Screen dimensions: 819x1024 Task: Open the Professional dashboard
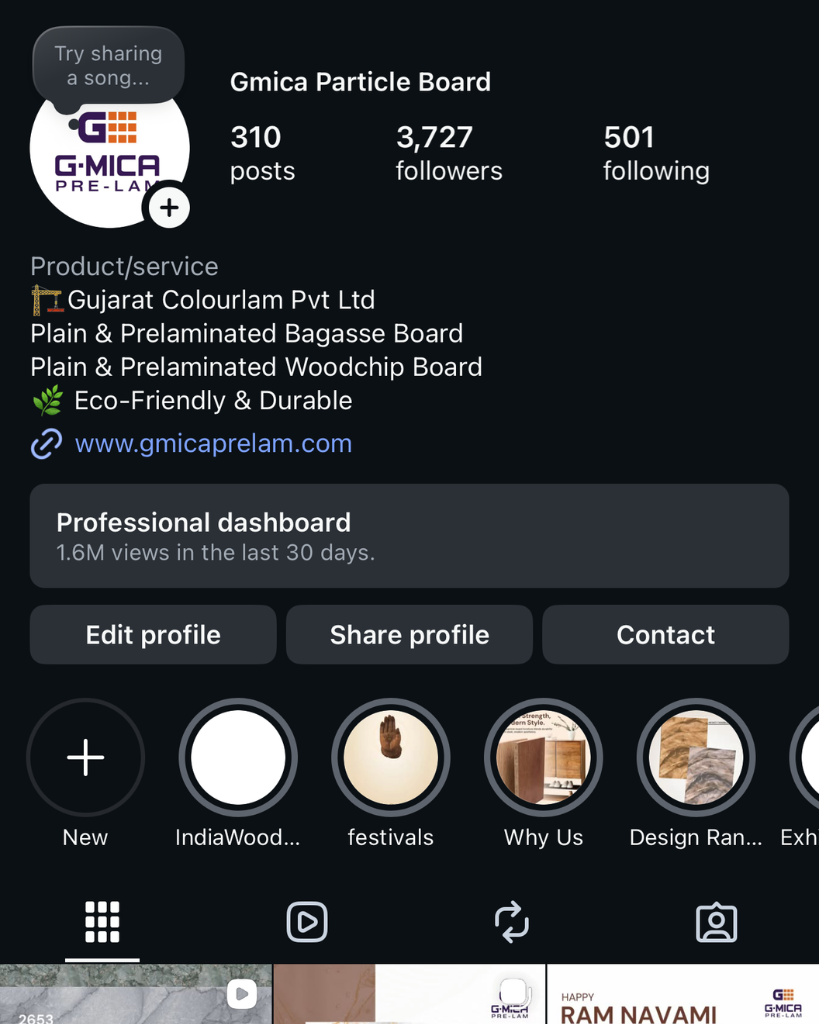(x=409, y=536)
